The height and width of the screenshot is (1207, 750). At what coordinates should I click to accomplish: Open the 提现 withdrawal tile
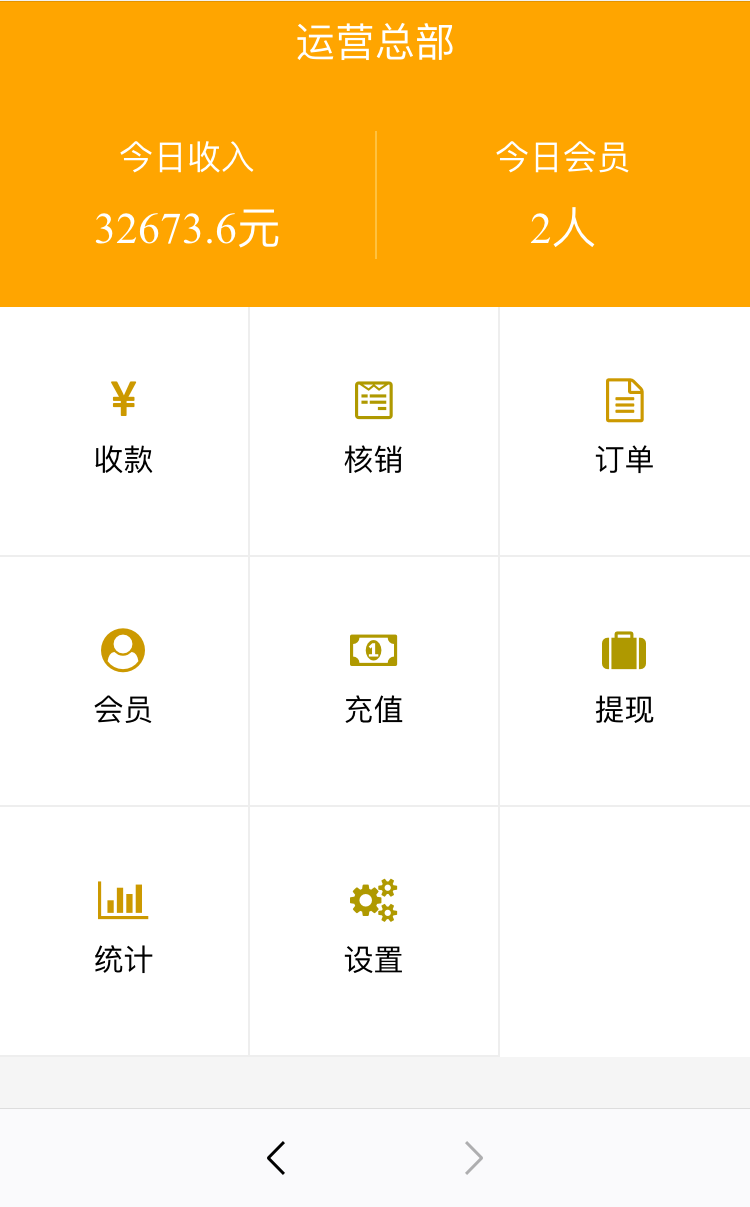[624, 680]
